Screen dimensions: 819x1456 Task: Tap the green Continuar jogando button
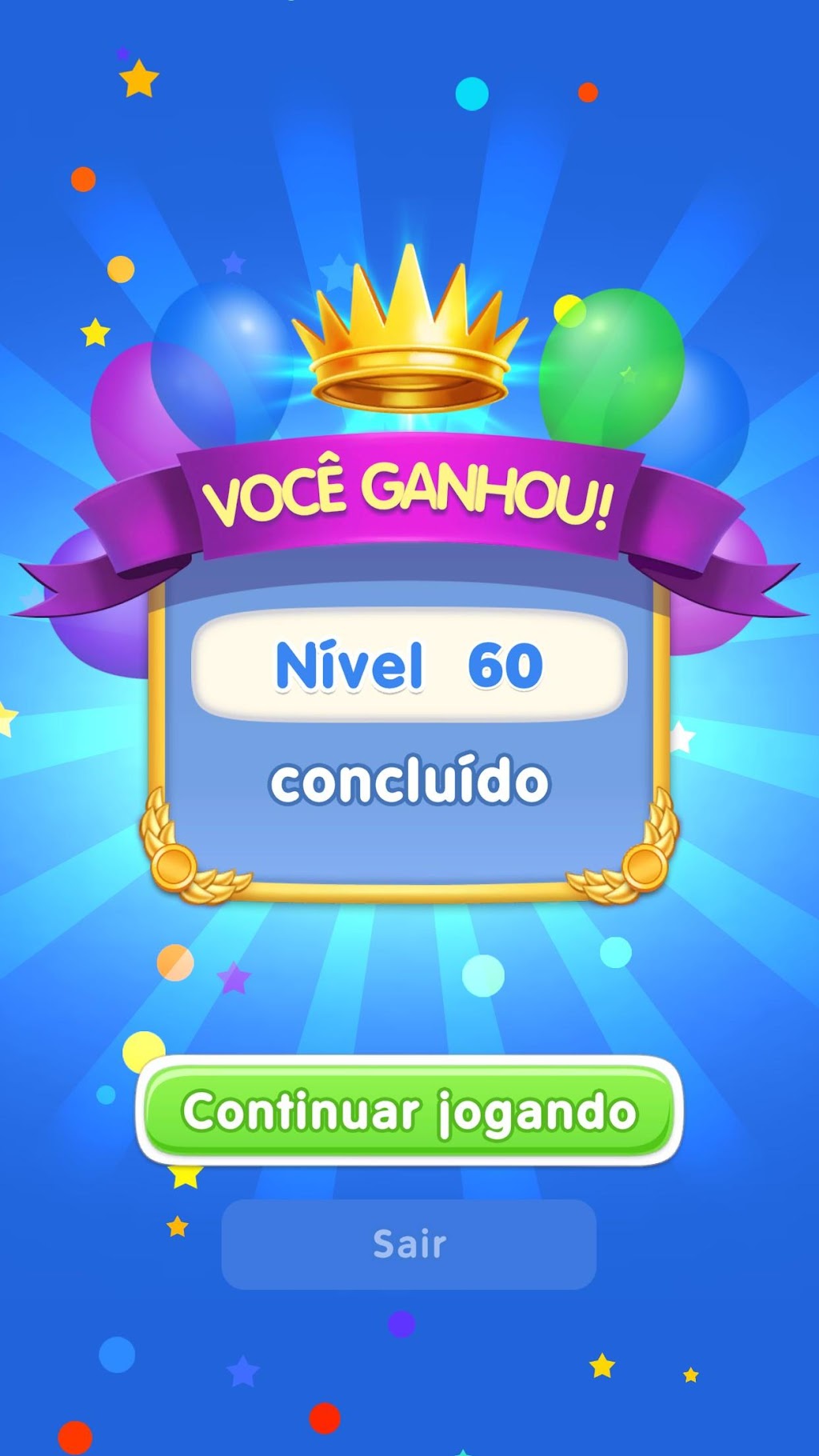[409, 1110]
